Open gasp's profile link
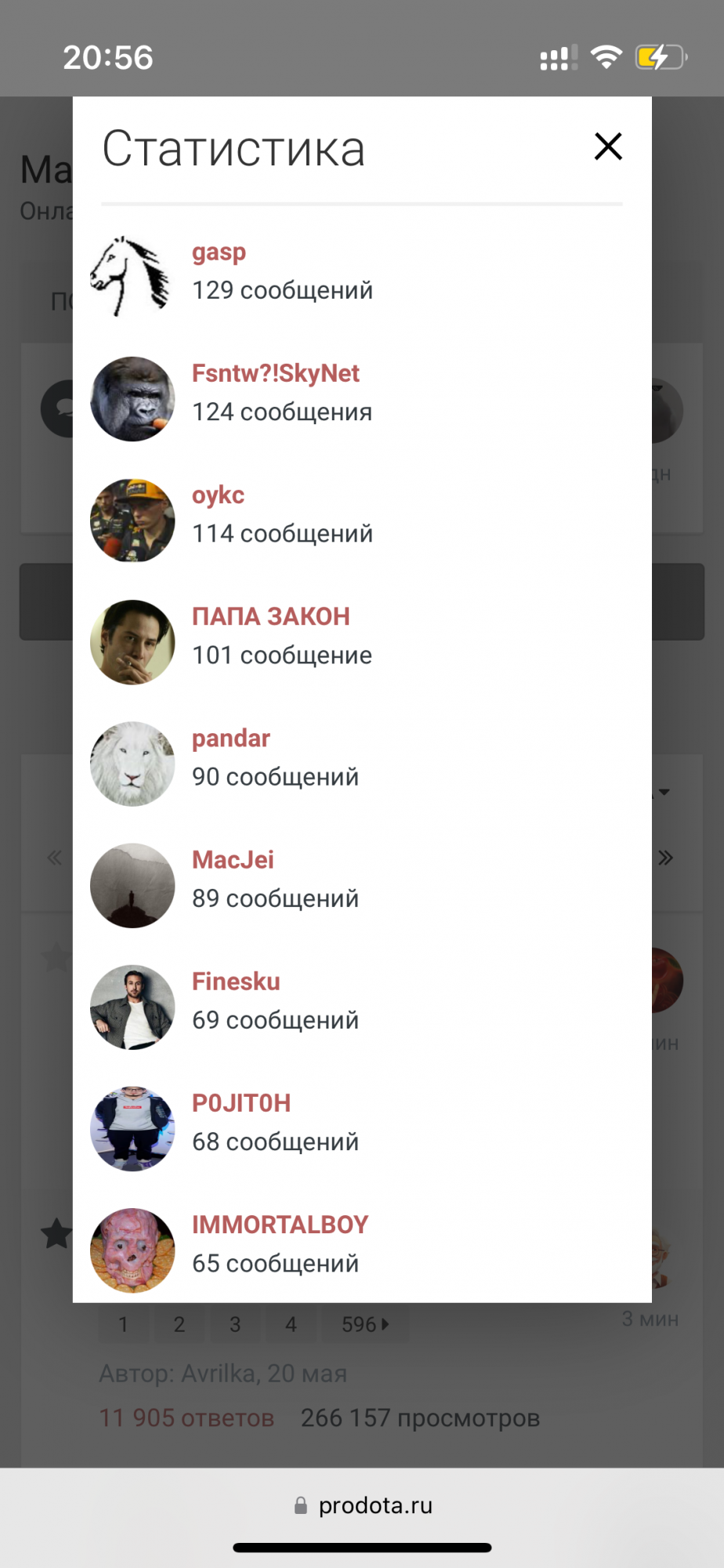The height and width of the screenshot is (1568, 724). (219, 252)
